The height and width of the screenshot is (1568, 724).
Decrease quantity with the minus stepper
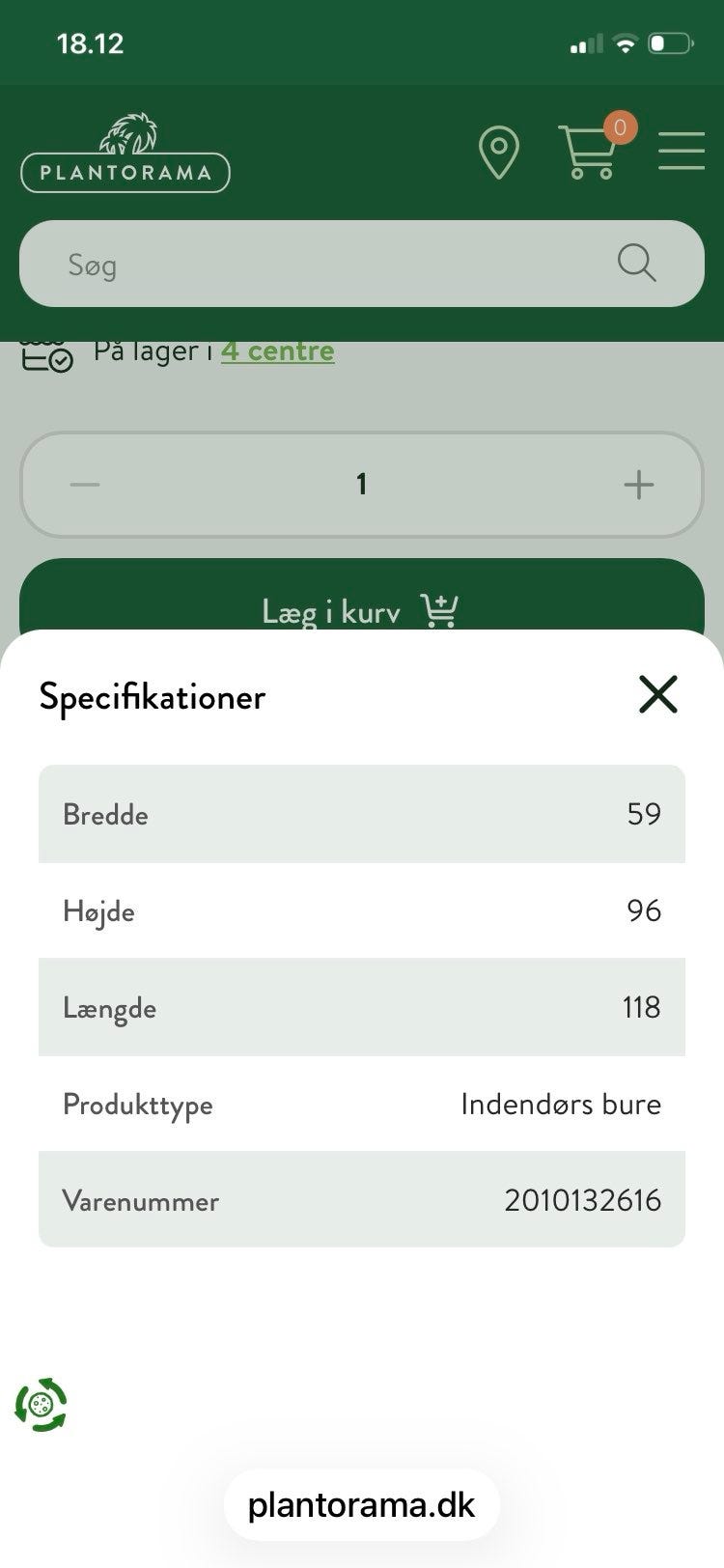tap(84, 485)
